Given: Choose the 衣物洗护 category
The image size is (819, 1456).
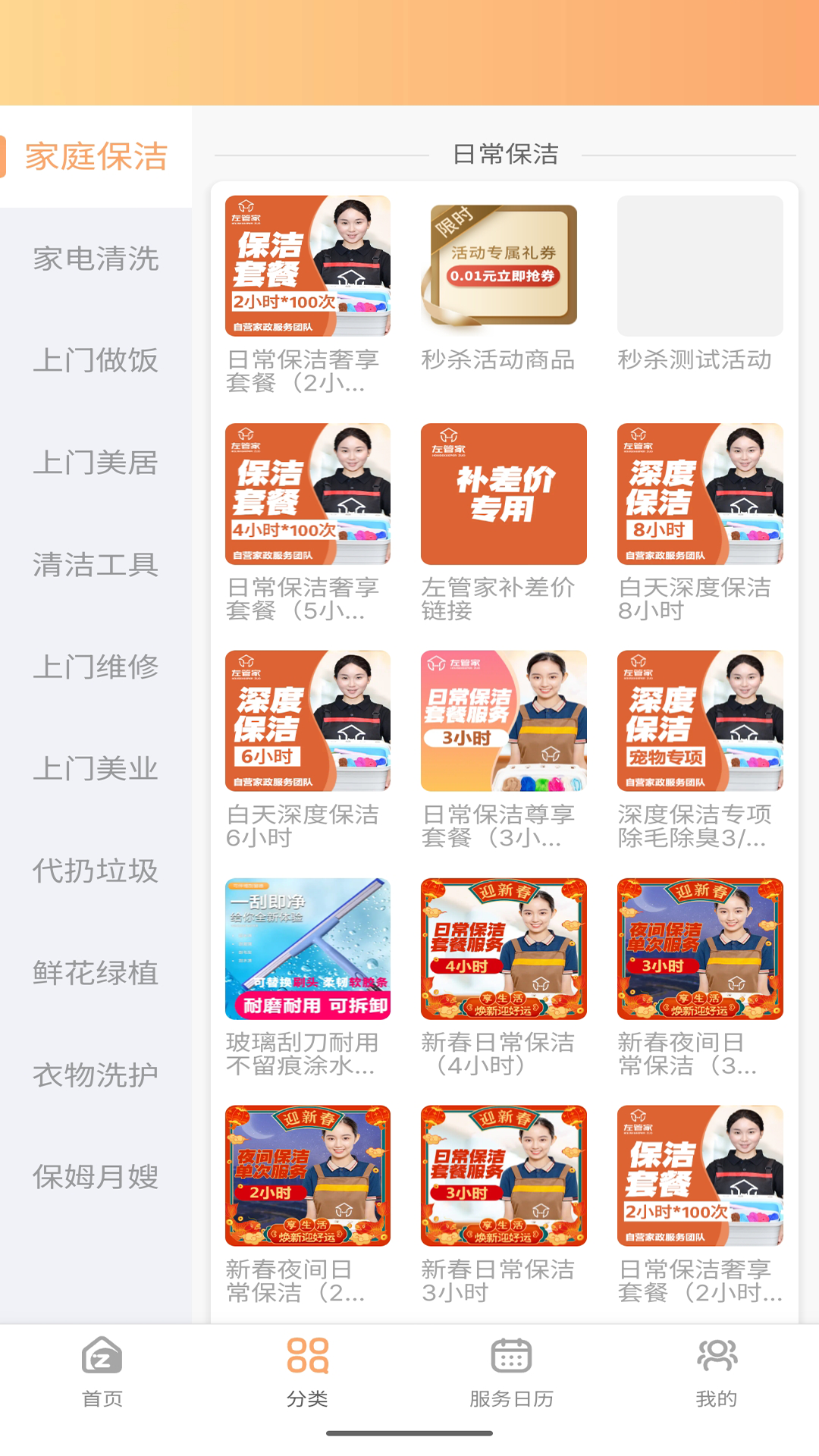Looking at the screenshot, I should click(96, 1075).
